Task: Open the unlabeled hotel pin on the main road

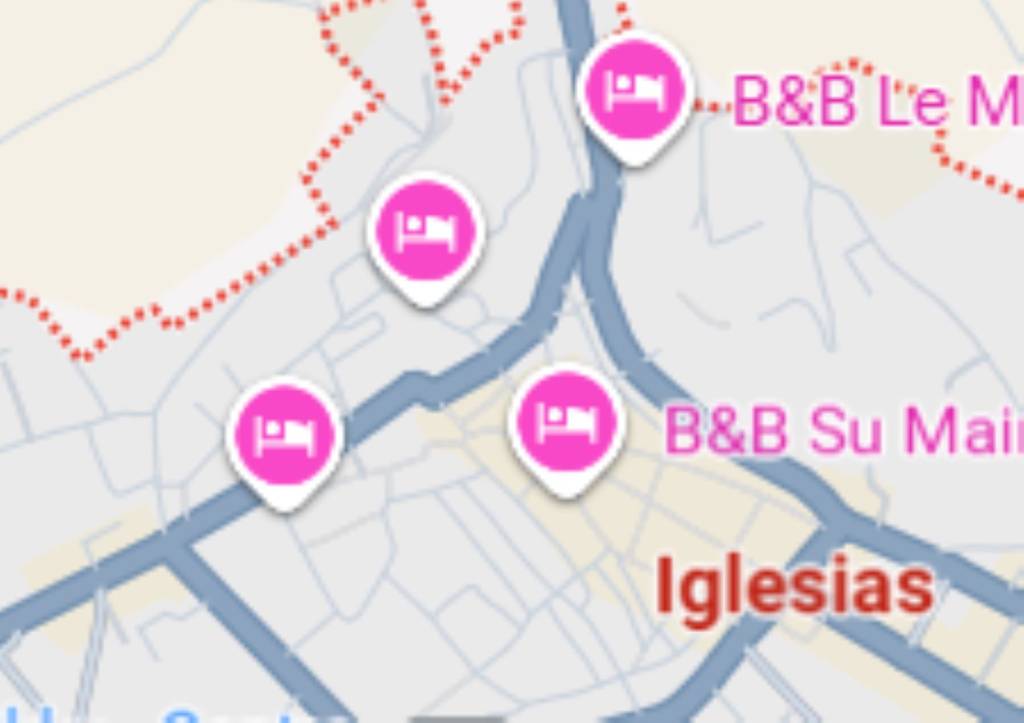Action: (285, 436)
